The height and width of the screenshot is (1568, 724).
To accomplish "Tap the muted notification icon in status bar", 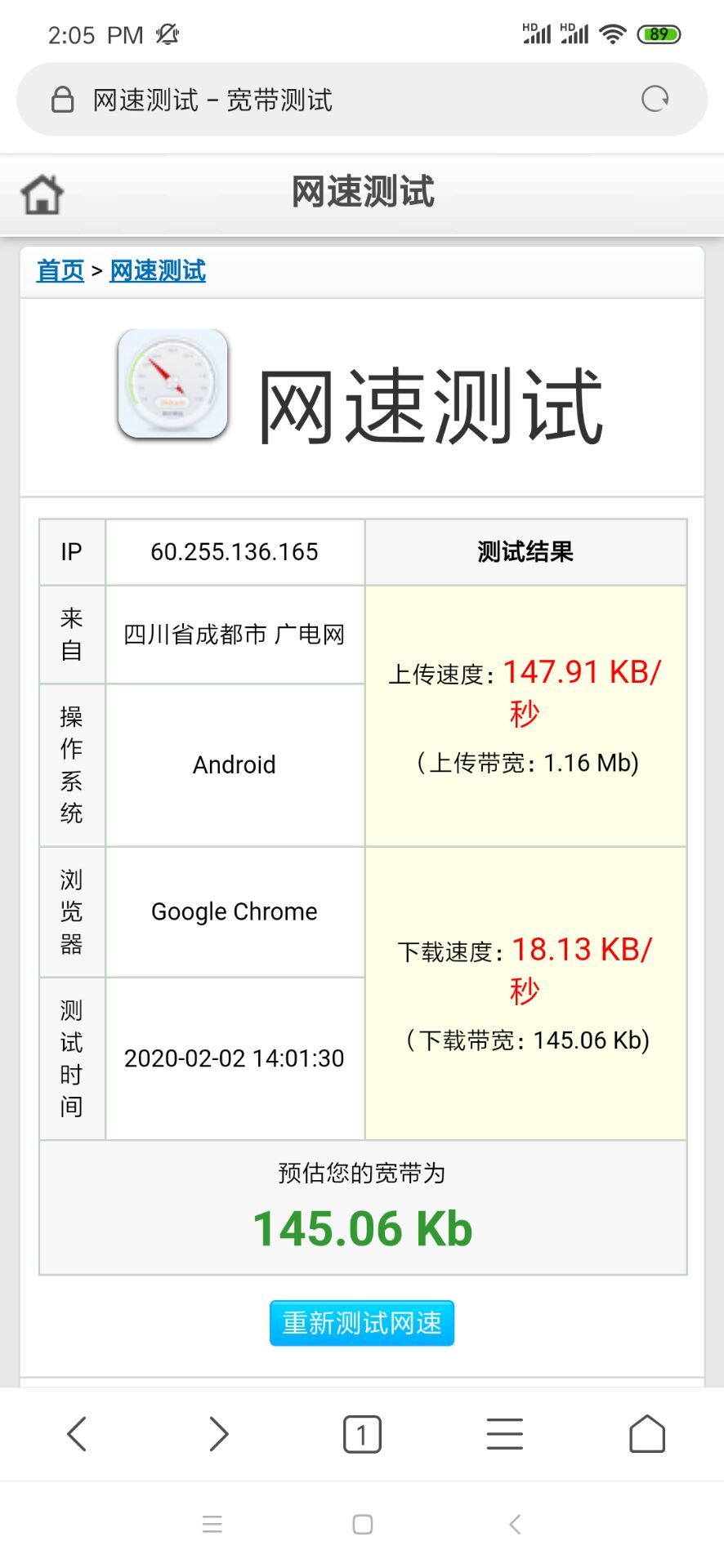I will [165, 34].
